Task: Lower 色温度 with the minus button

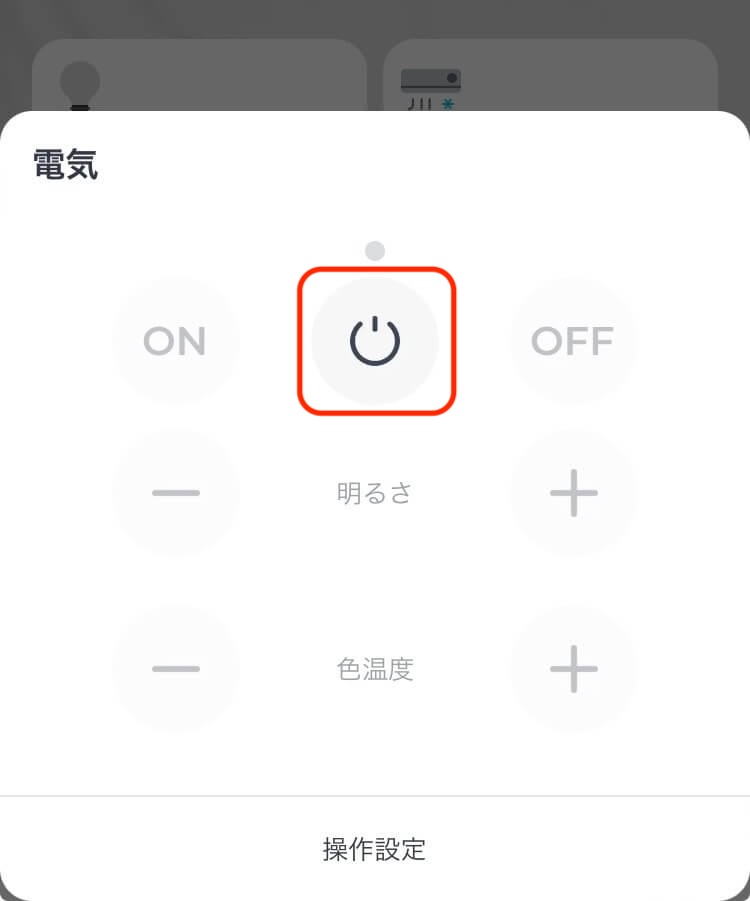Action: 175,669
